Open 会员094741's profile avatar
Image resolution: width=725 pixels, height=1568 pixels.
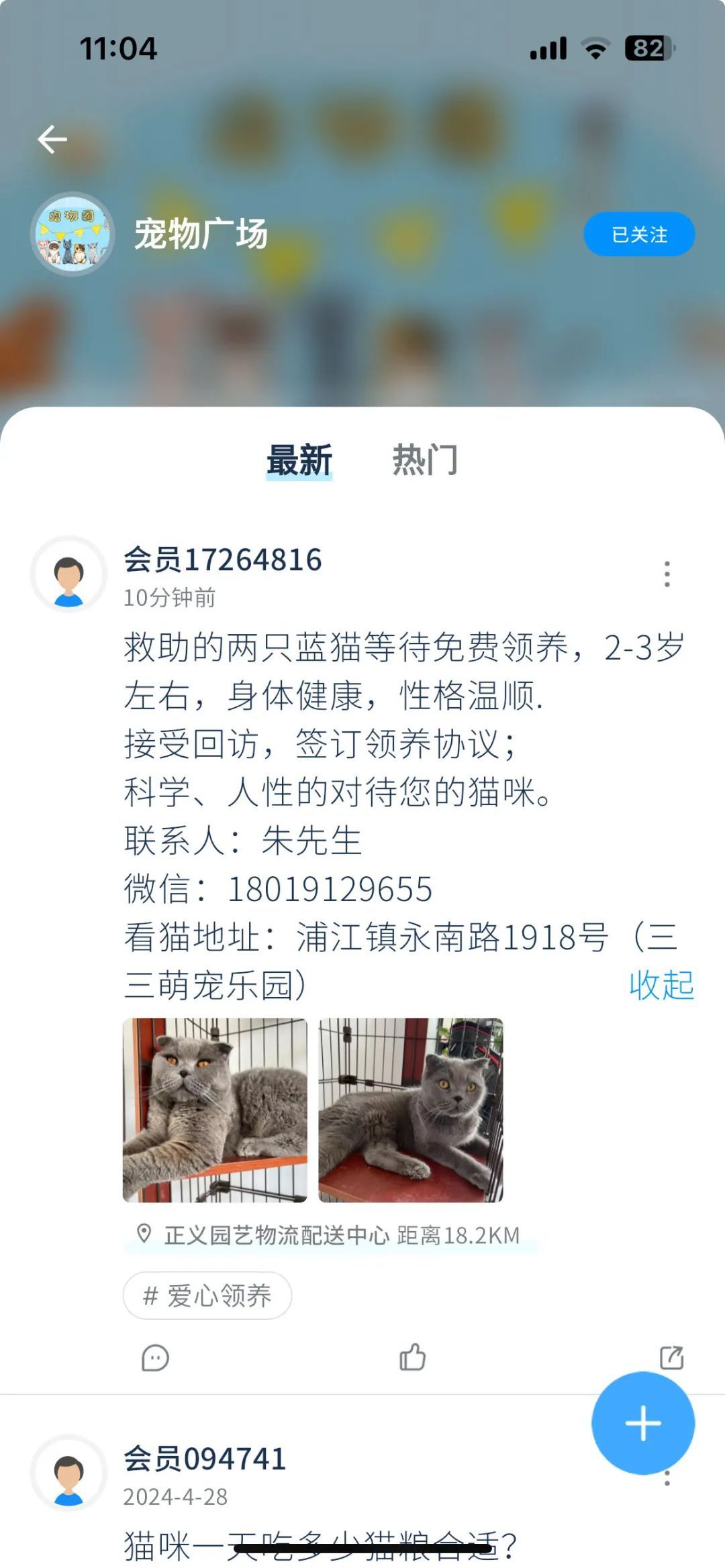click(x=68, y=1473)
